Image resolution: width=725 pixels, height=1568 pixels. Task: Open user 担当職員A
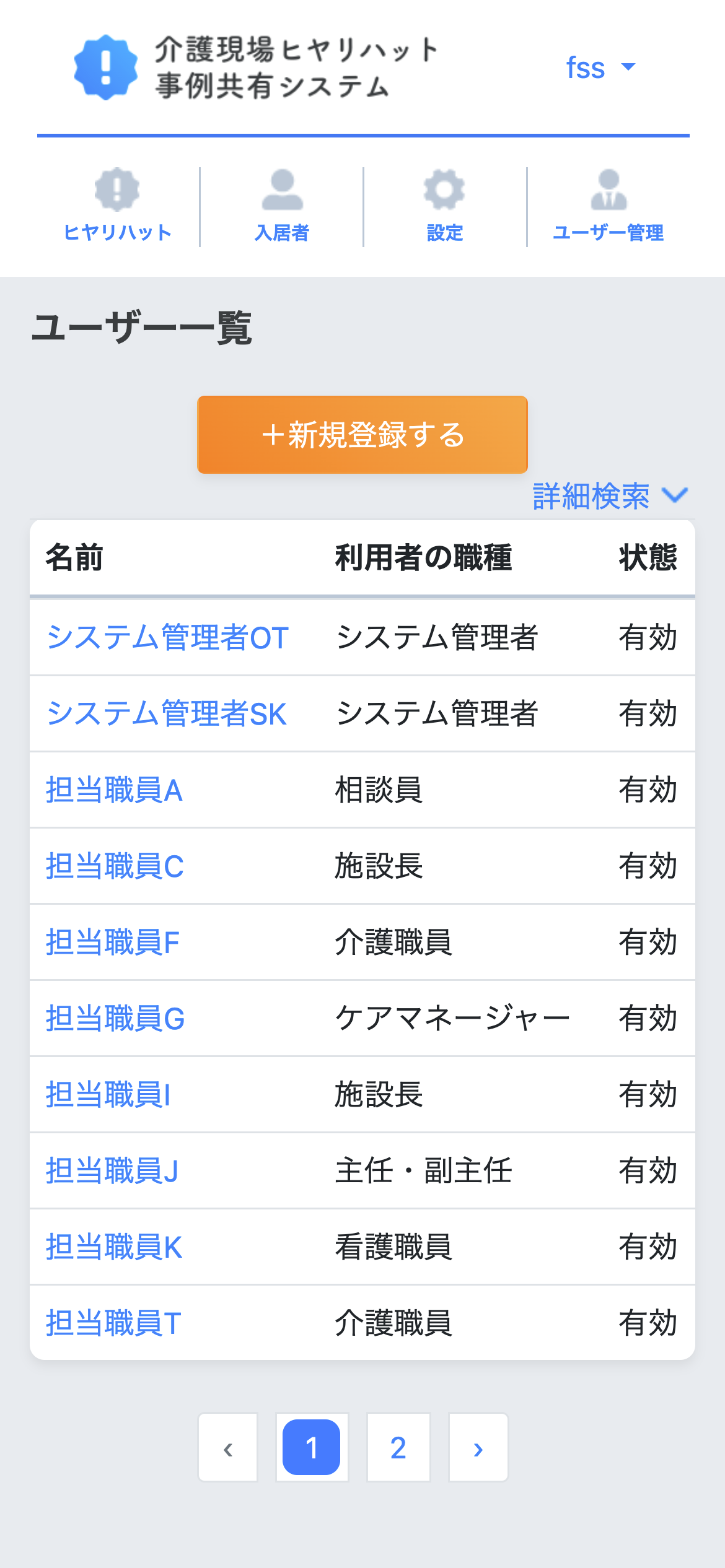click(114, 790)
